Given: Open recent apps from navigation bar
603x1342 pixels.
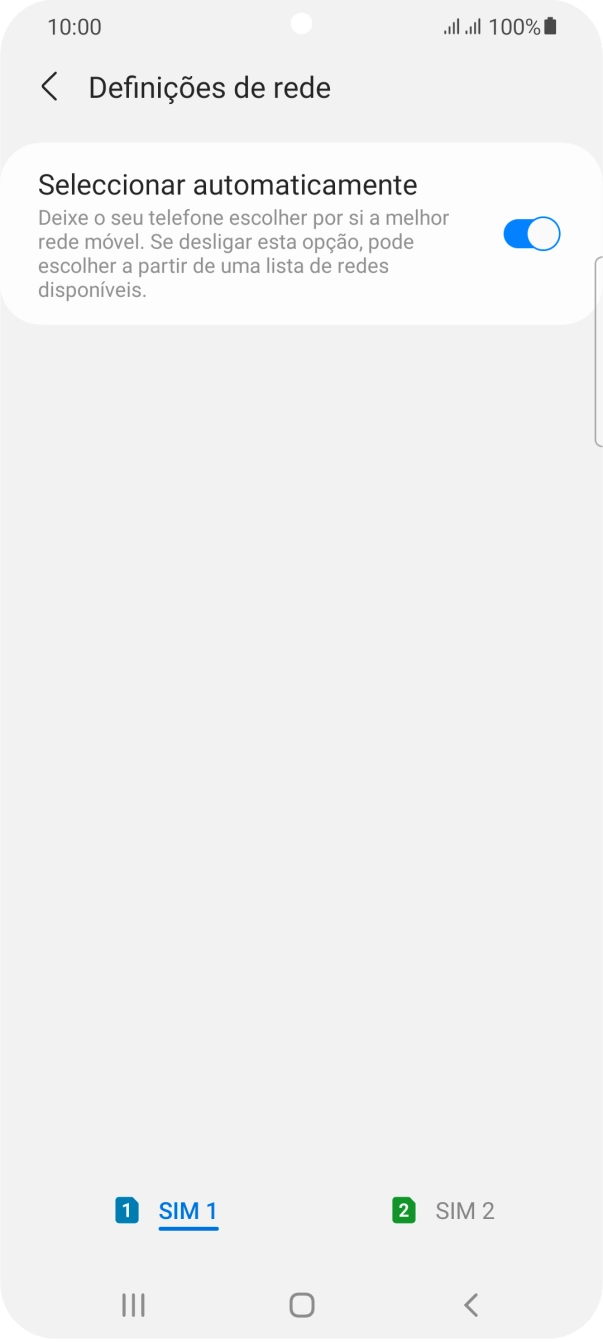Looking at the screenshot, I should coord(133,1304).
